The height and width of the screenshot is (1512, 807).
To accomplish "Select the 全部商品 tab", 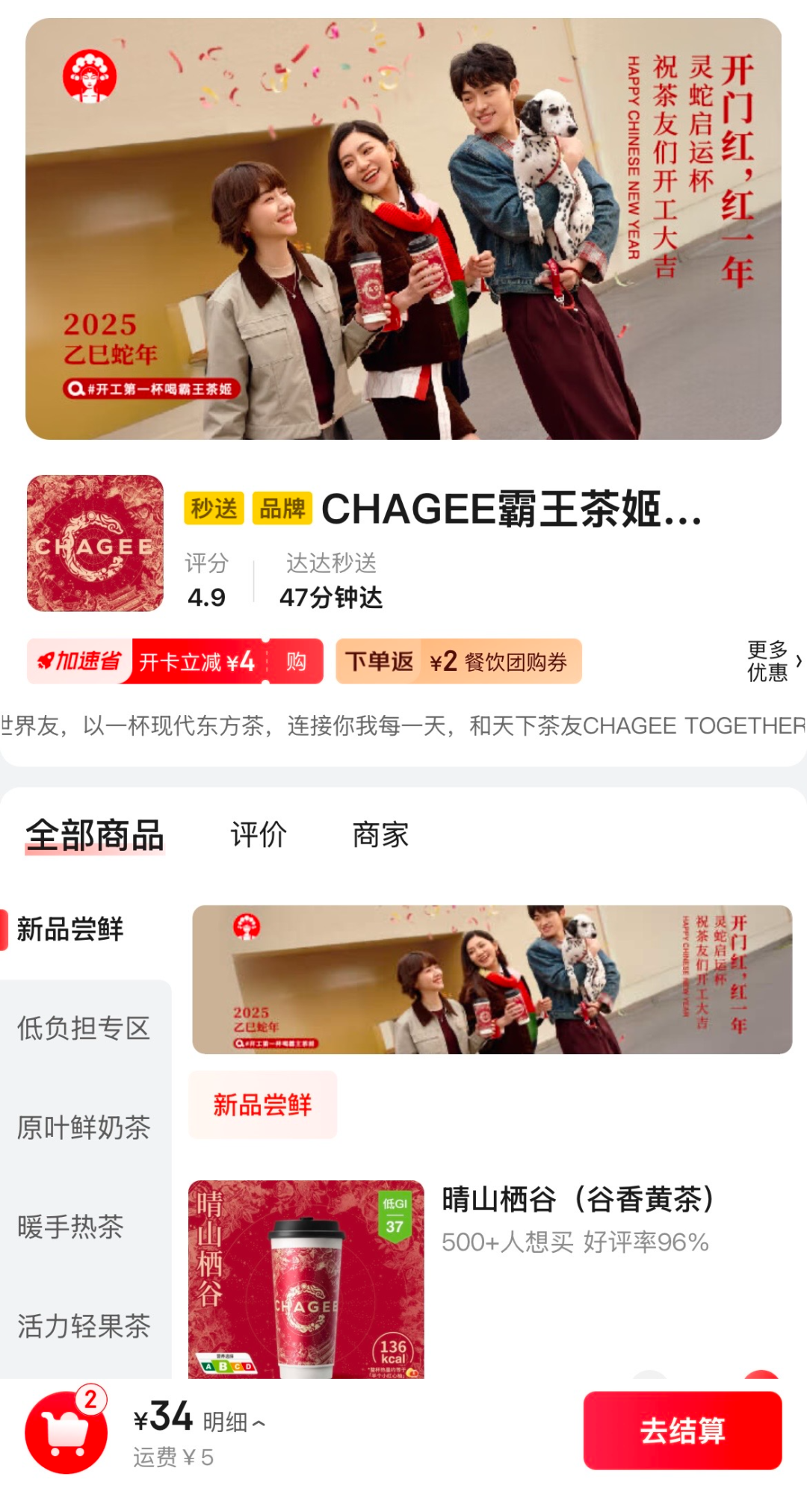I will click(95, 834).
